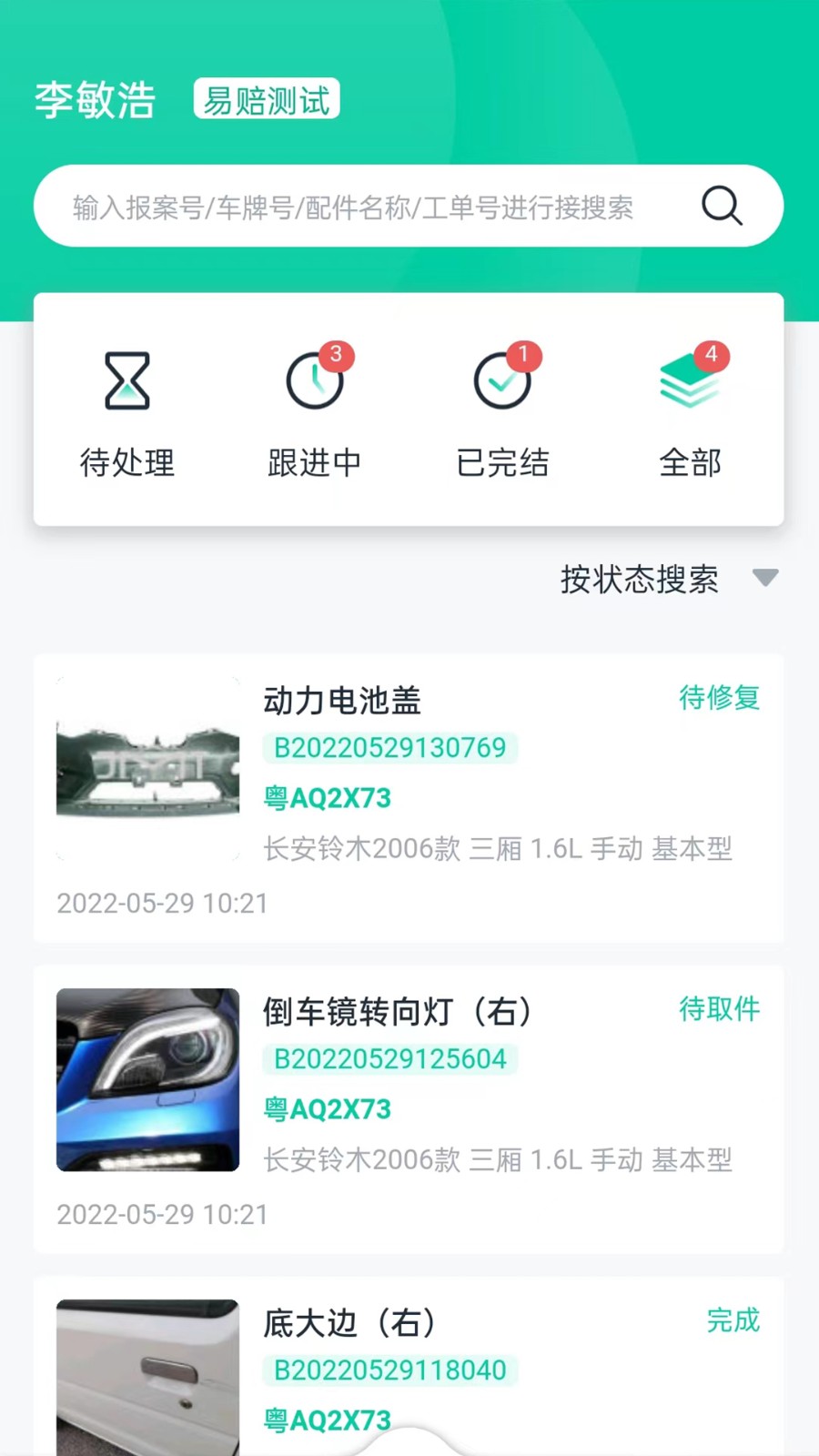Viewport: 819px width, 1456px height.
Task: Click the search magnifier icon
Action: click(722, 207)
